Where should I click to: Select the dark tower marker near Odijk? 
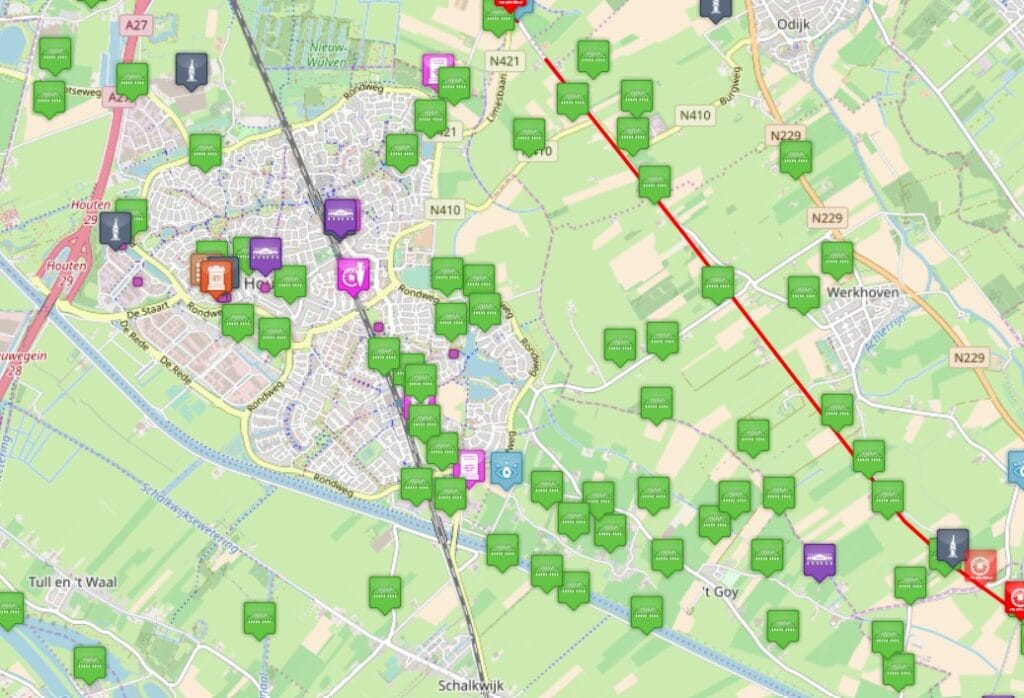(x=715, y=7)
